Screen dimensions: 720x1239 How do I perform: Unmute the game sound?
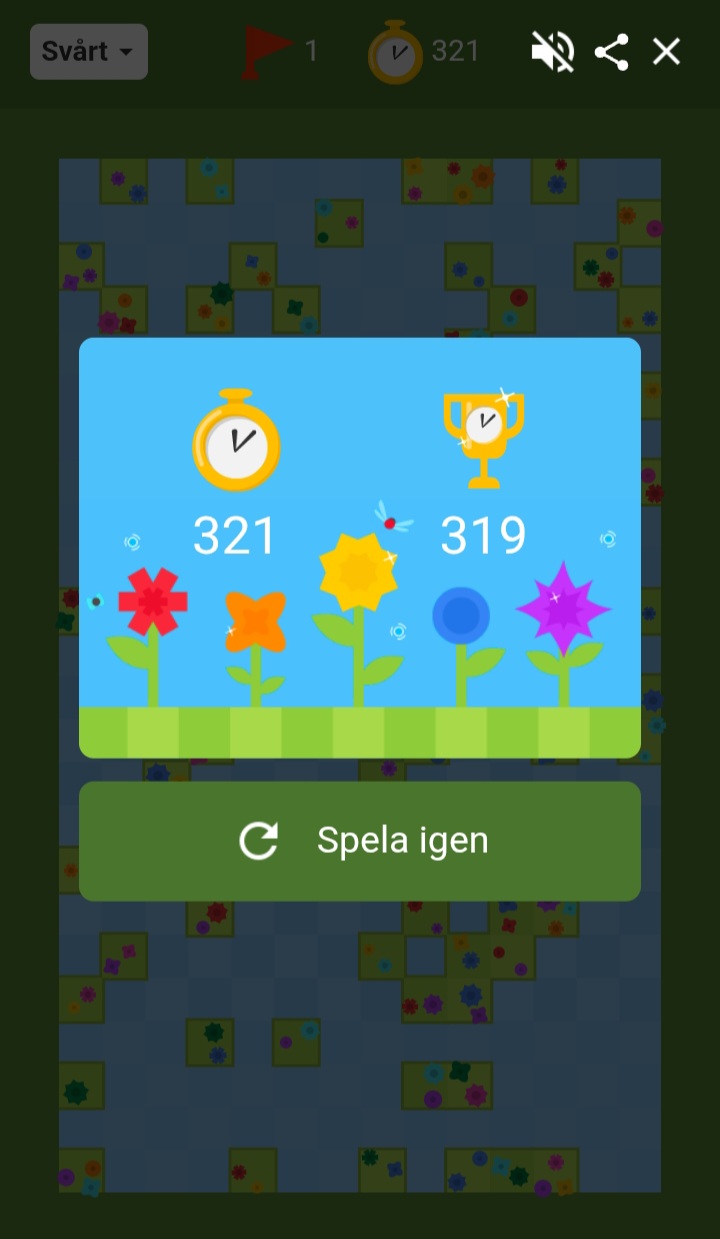(552, 52)
